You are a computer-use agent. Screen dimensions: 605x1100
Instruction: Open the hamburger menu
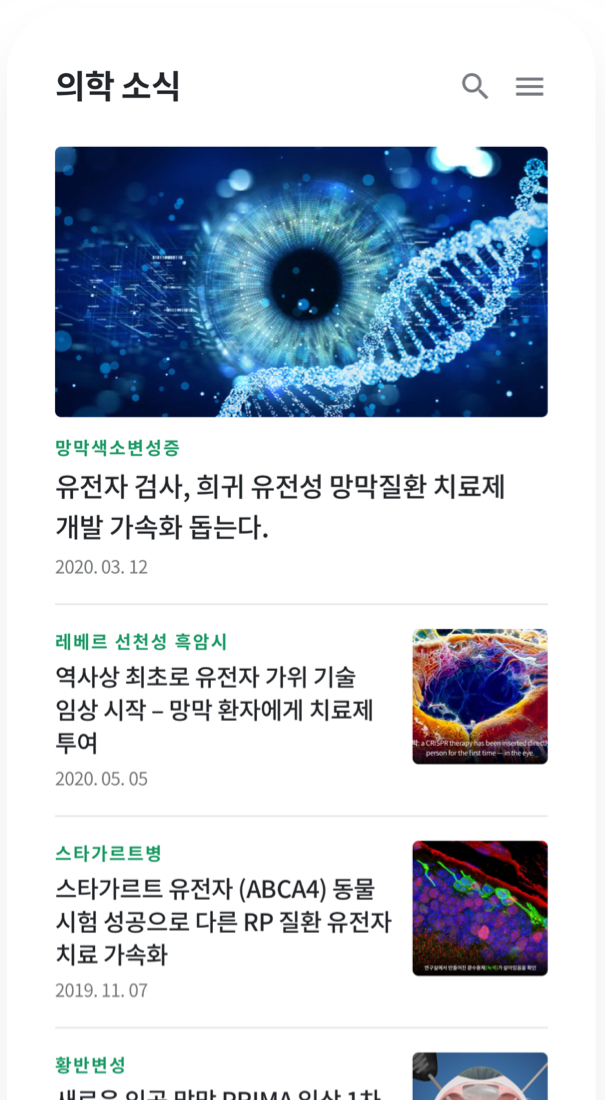529,87
